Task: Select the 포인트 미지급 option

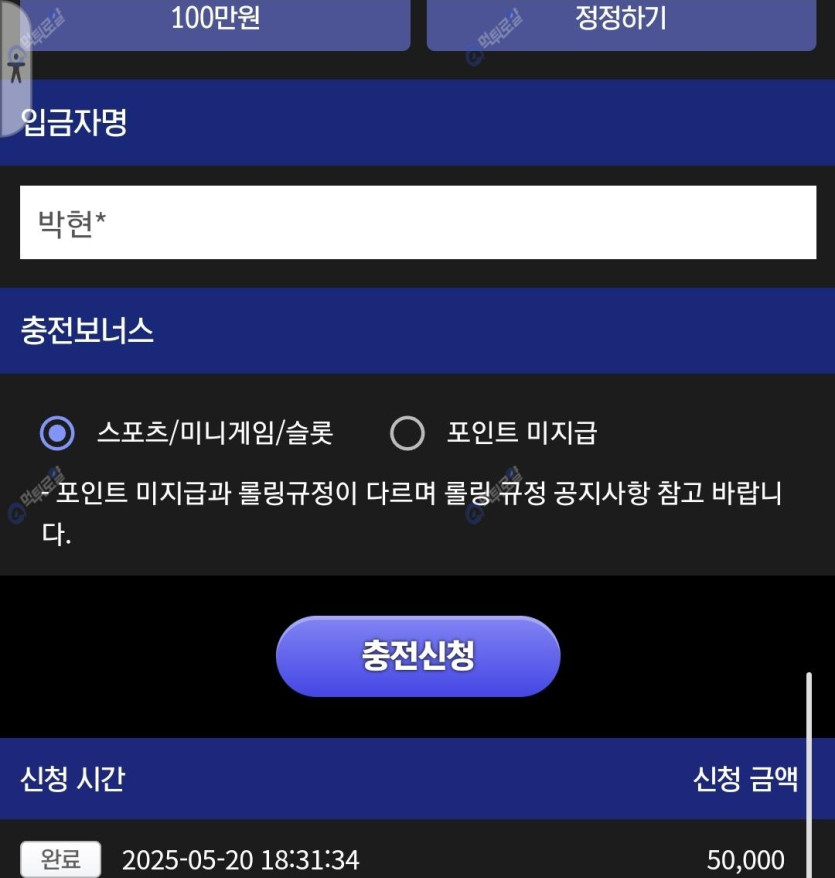Action: (407, 433)
